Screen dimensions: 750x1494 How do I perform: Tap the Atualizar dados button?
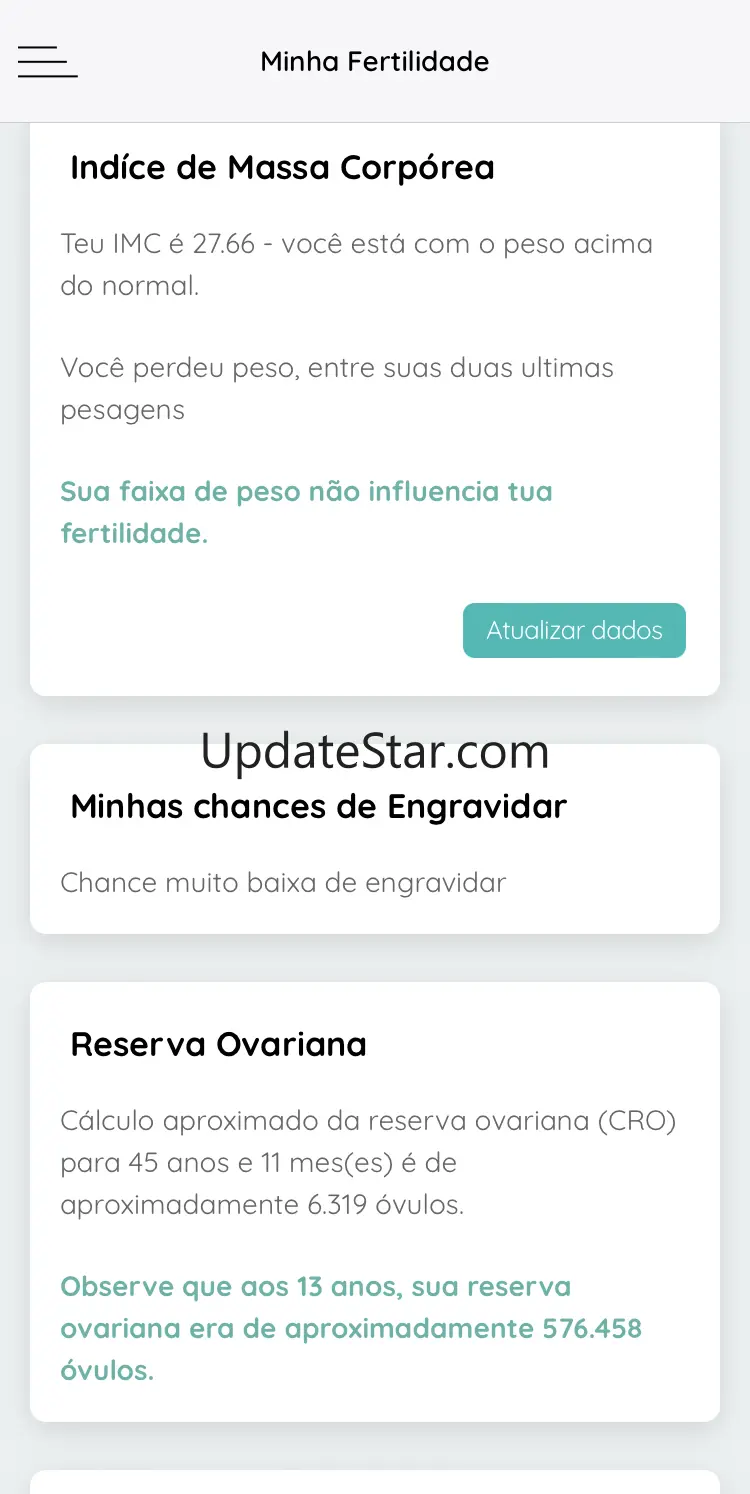(x=574, y=631)
